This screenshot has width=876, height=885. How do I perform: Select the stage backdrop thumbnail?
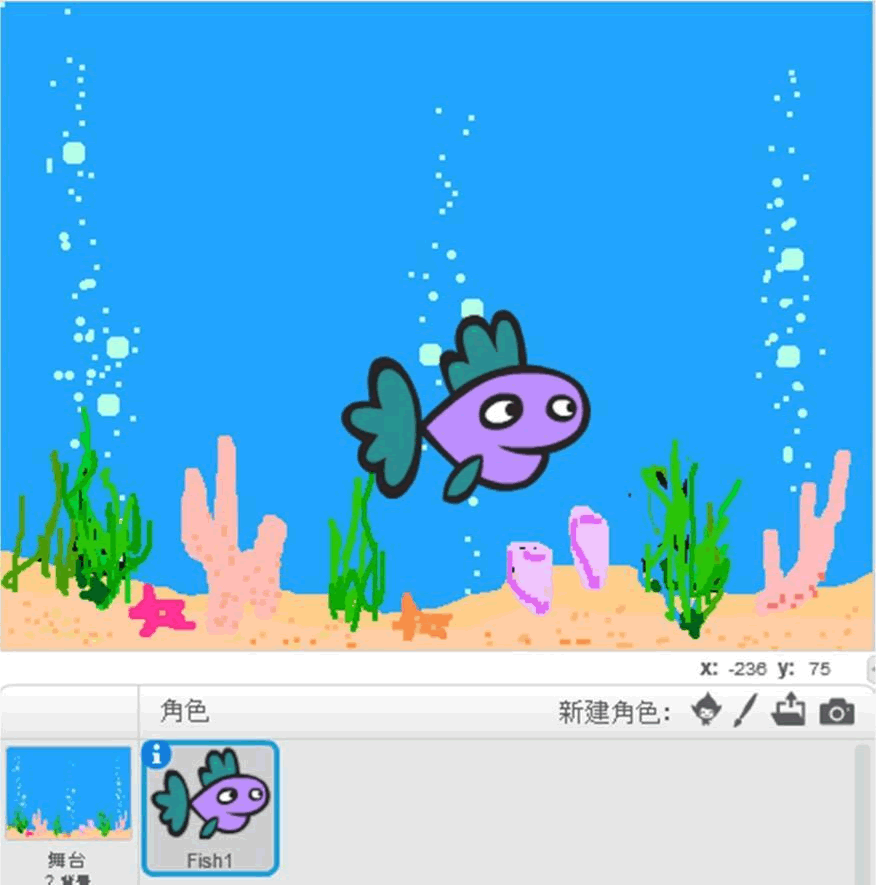(x=69, y=793)
